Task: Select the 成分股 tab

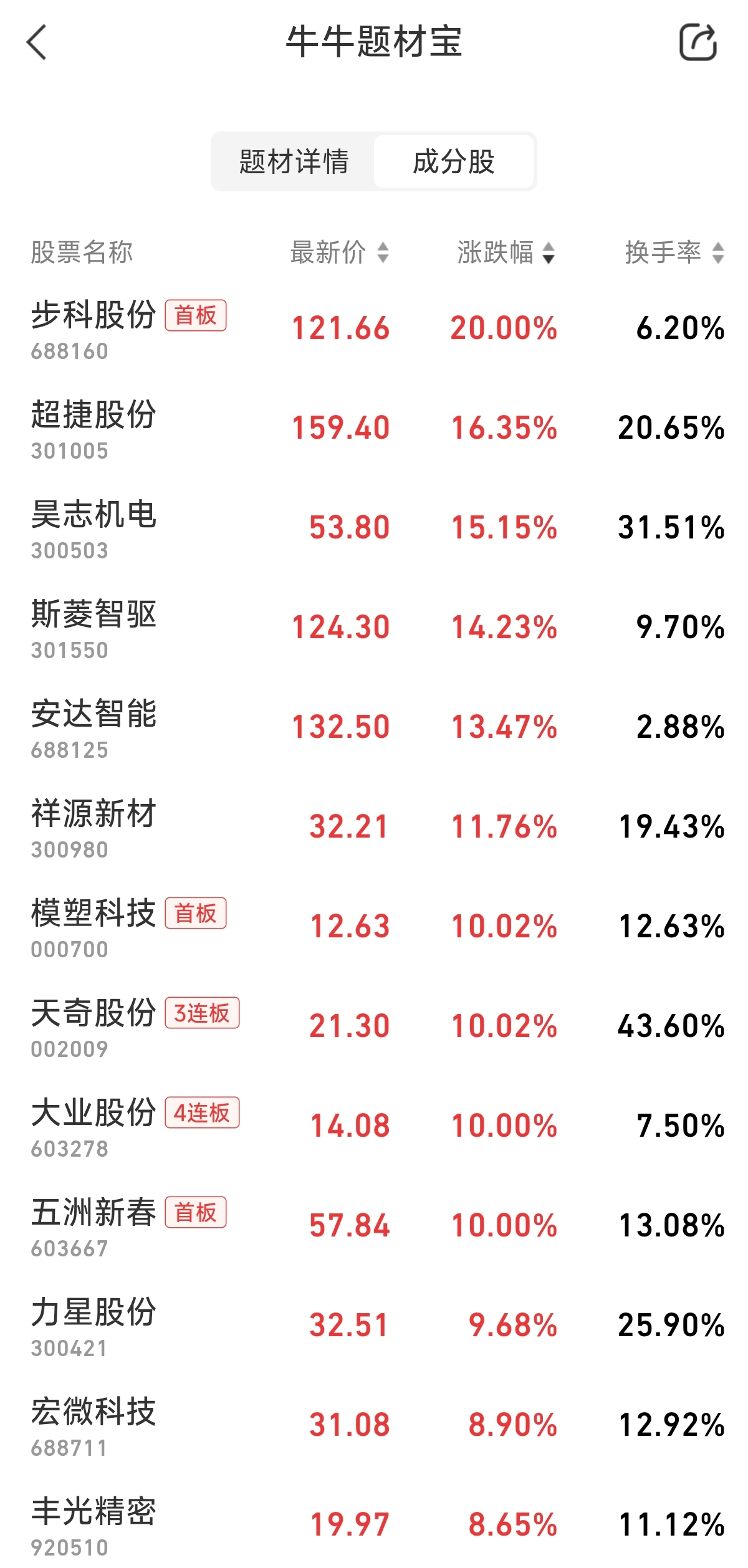Action: pyautogui.click(x=453, y=162)
